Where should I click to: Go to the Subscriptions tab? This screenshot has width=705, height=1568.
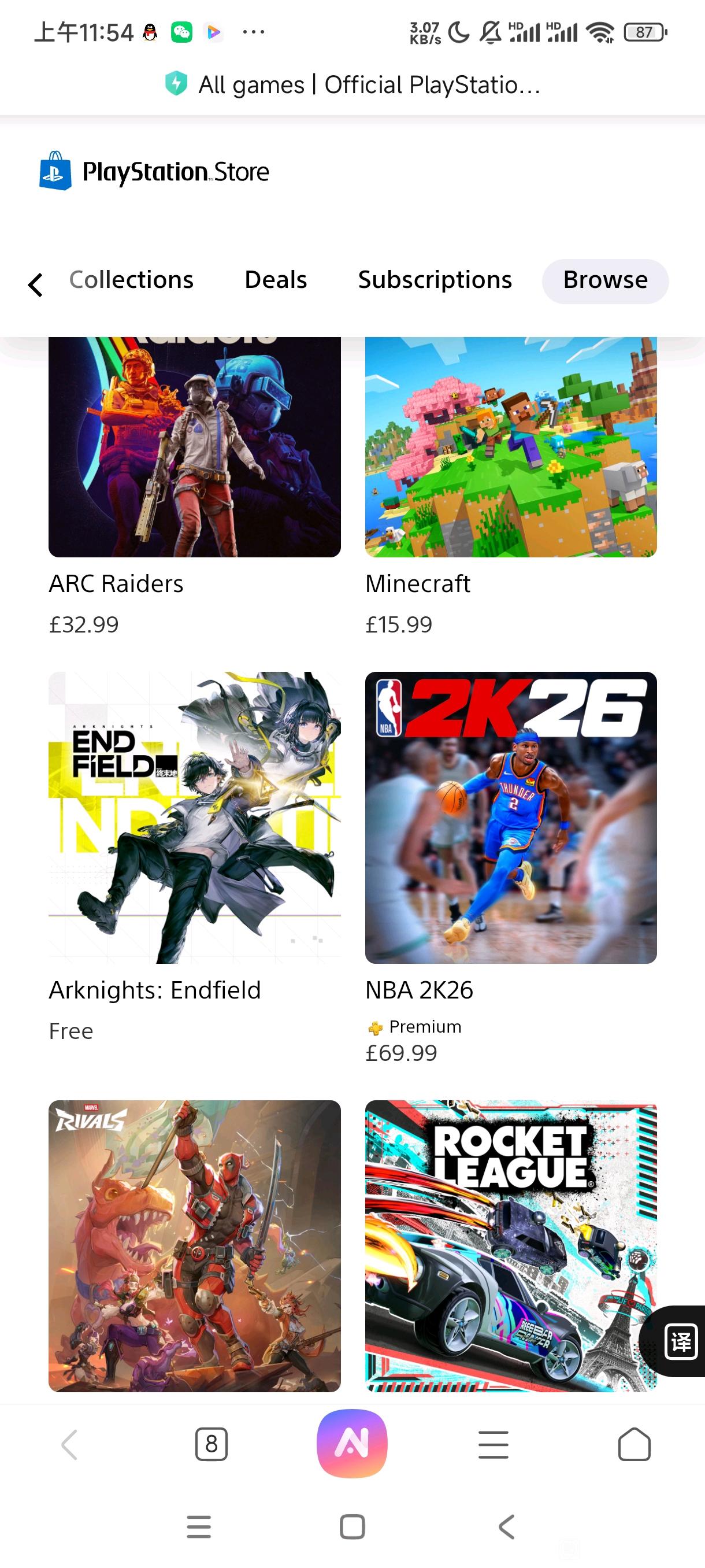(x=435, y=280)
